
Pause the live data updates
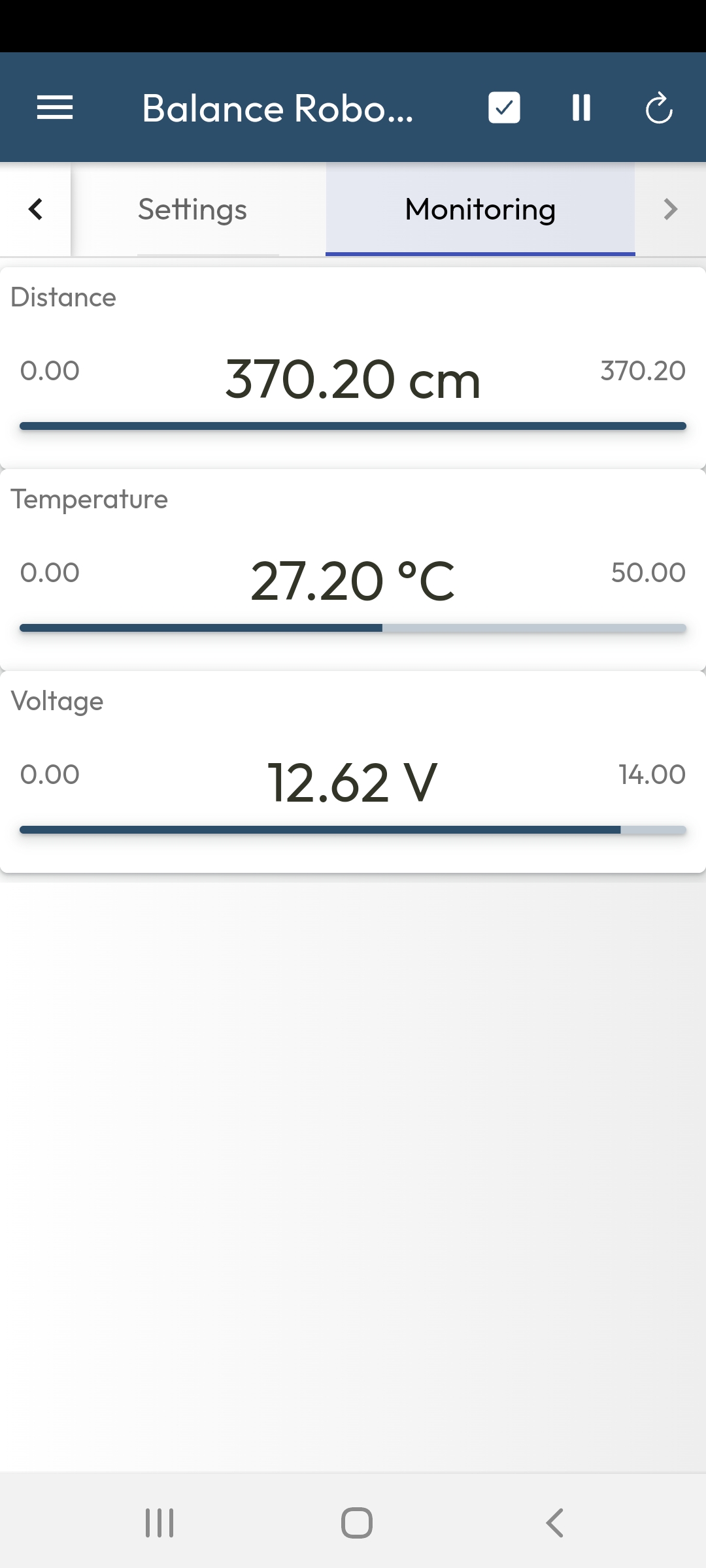coord(581,108)
